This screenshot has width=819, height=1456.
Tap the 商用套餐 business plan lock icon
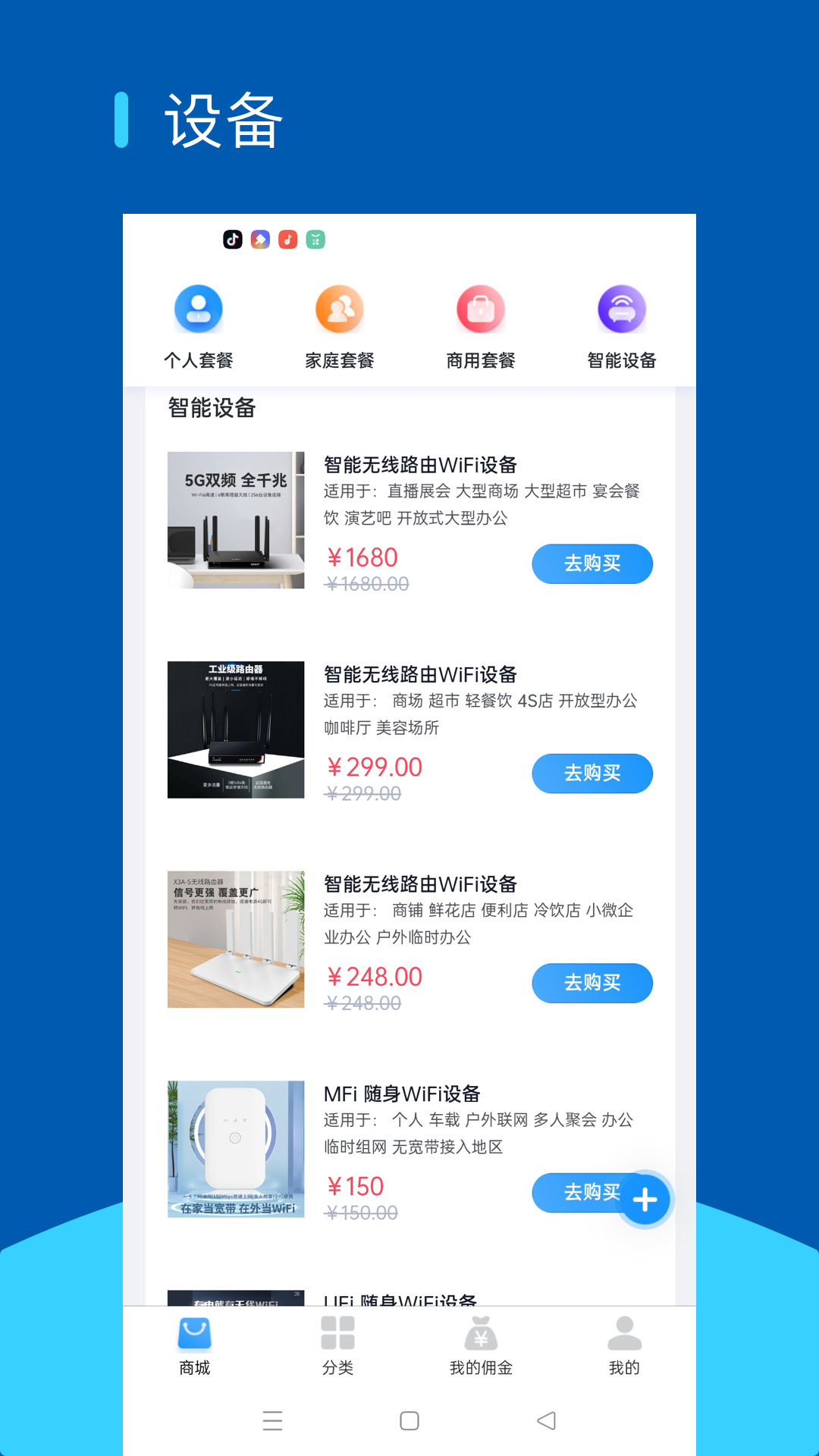tap(480, 309)
